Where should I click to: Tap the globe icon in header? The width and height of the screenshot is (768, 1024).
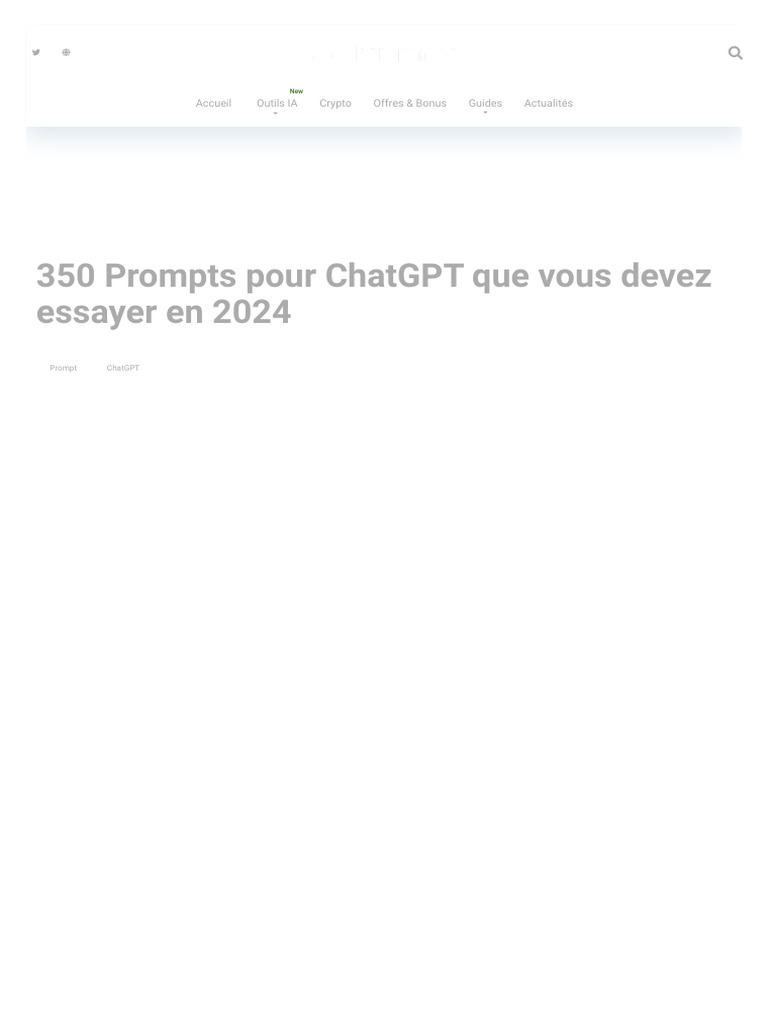pos(66,52)
